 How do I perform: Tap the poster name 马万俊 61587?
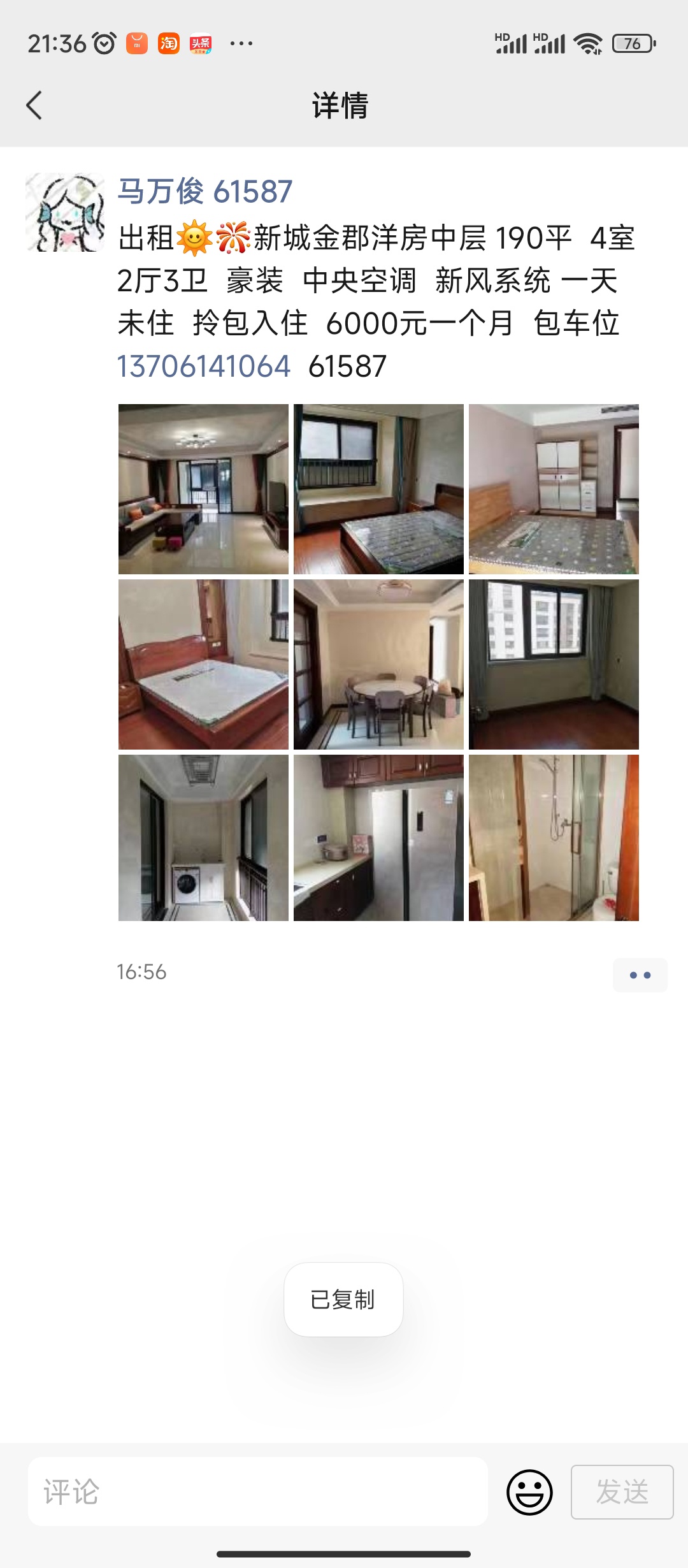(x=205, y=191)
